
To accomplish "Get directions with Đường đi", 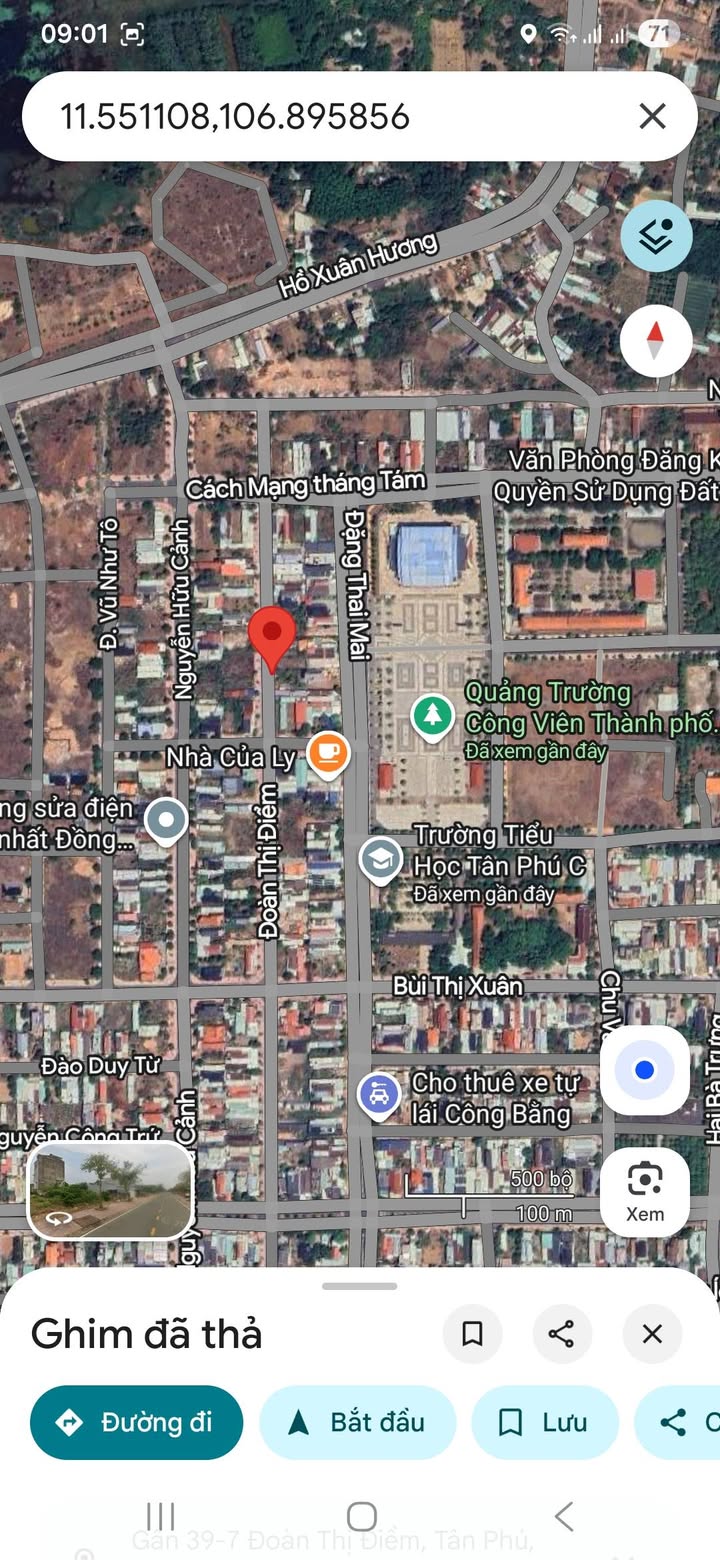I will tap(137, 1422).
